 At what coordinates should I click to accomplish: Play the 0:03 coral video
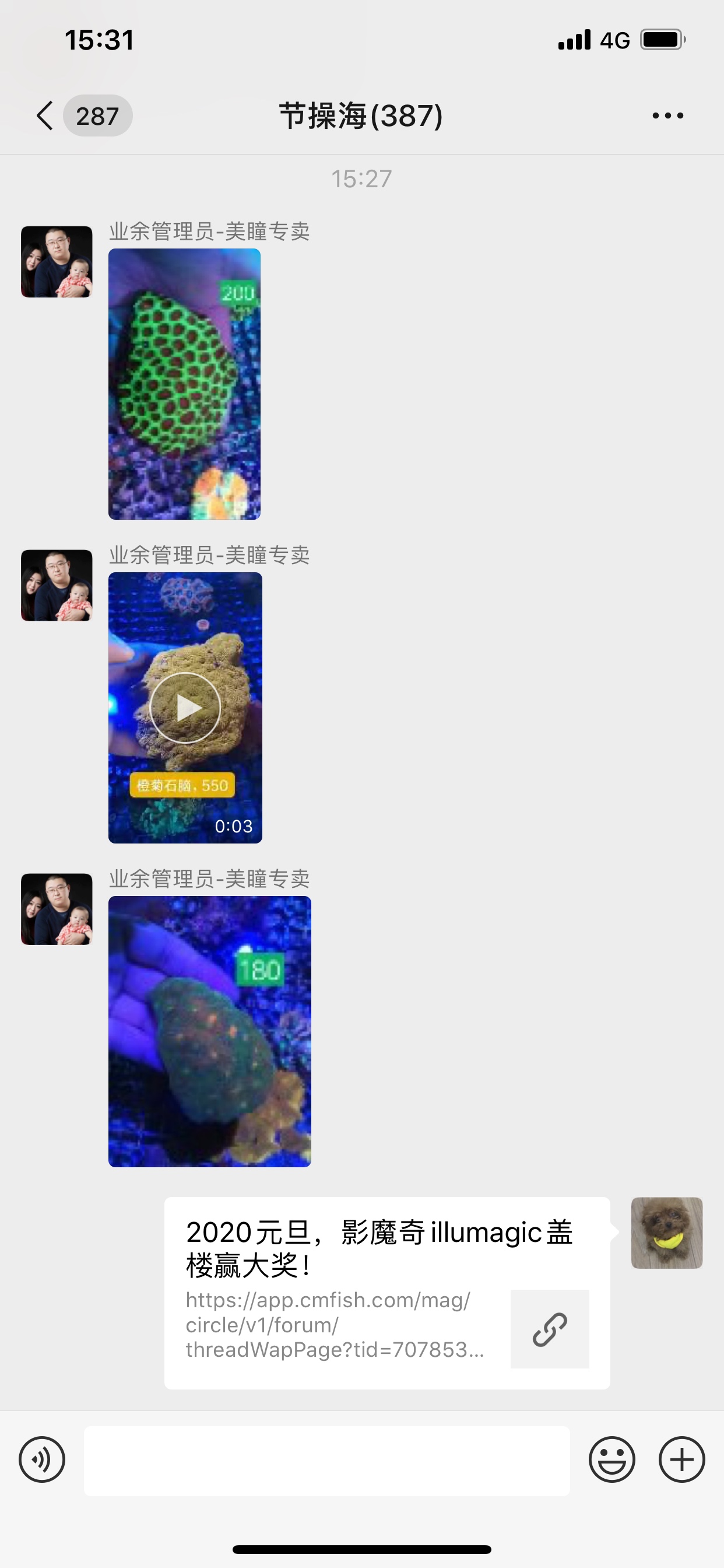(185, 708)
